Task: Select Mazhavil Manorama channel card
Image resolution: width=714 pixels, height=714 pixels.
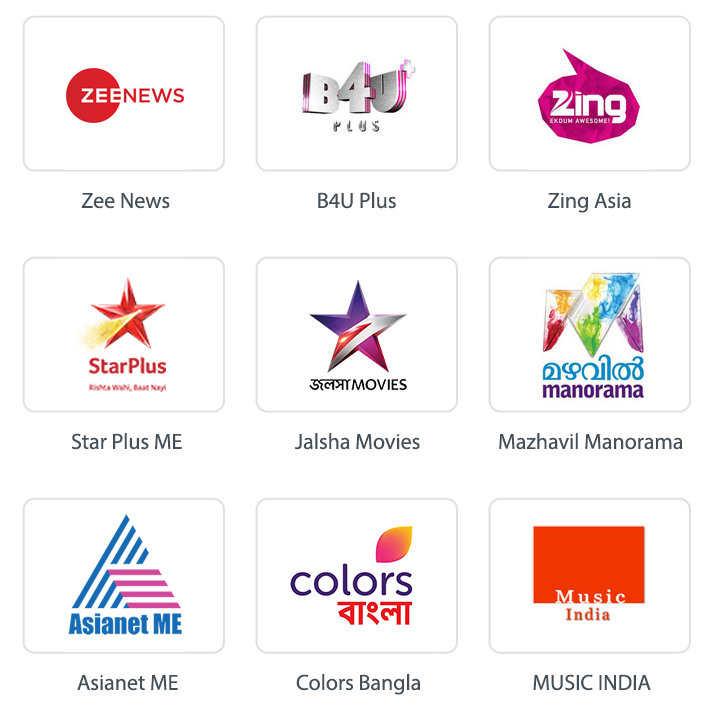Action: coord(589,335)
